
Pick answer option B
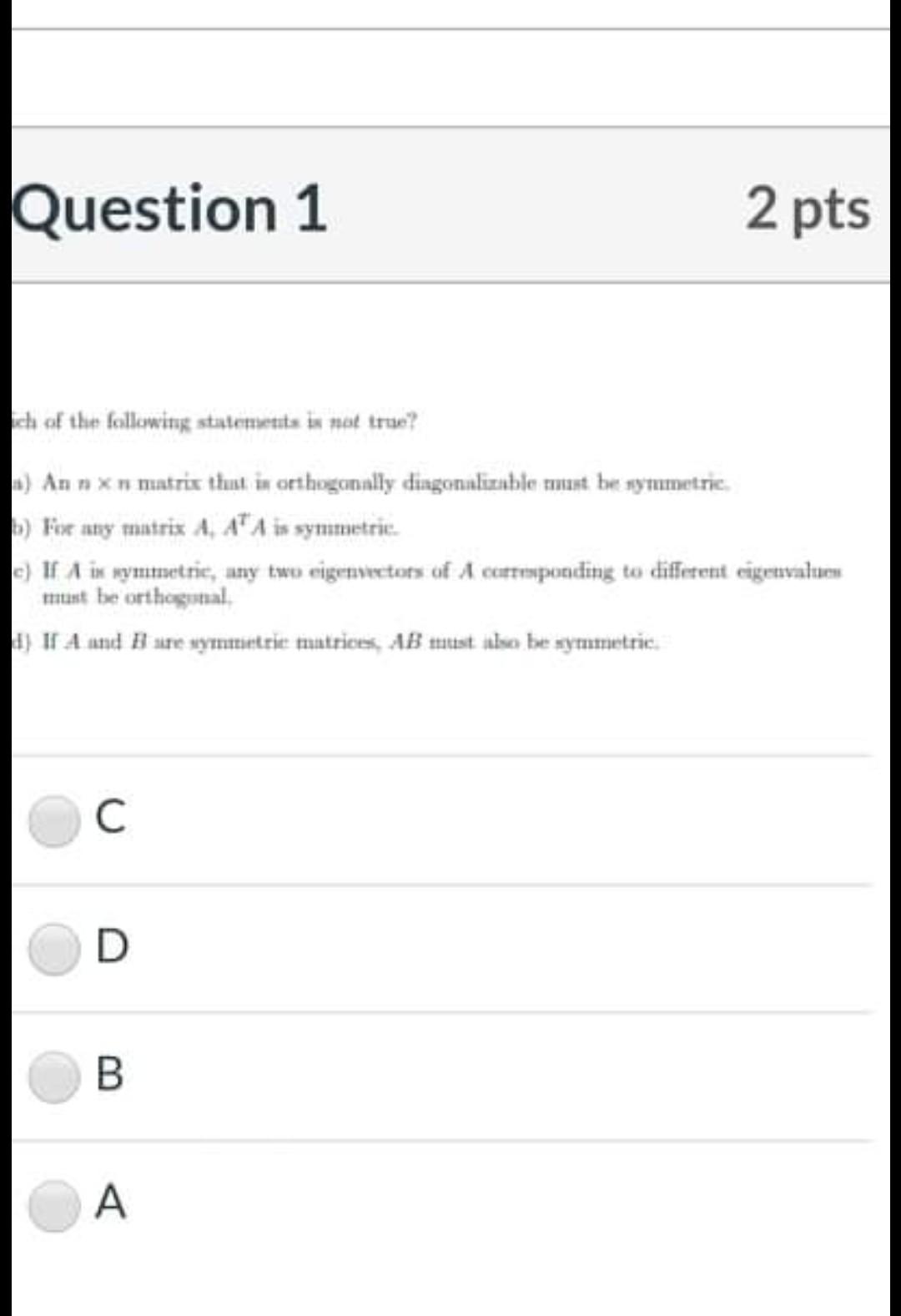pyautogui.click(x=55, y=1076)
